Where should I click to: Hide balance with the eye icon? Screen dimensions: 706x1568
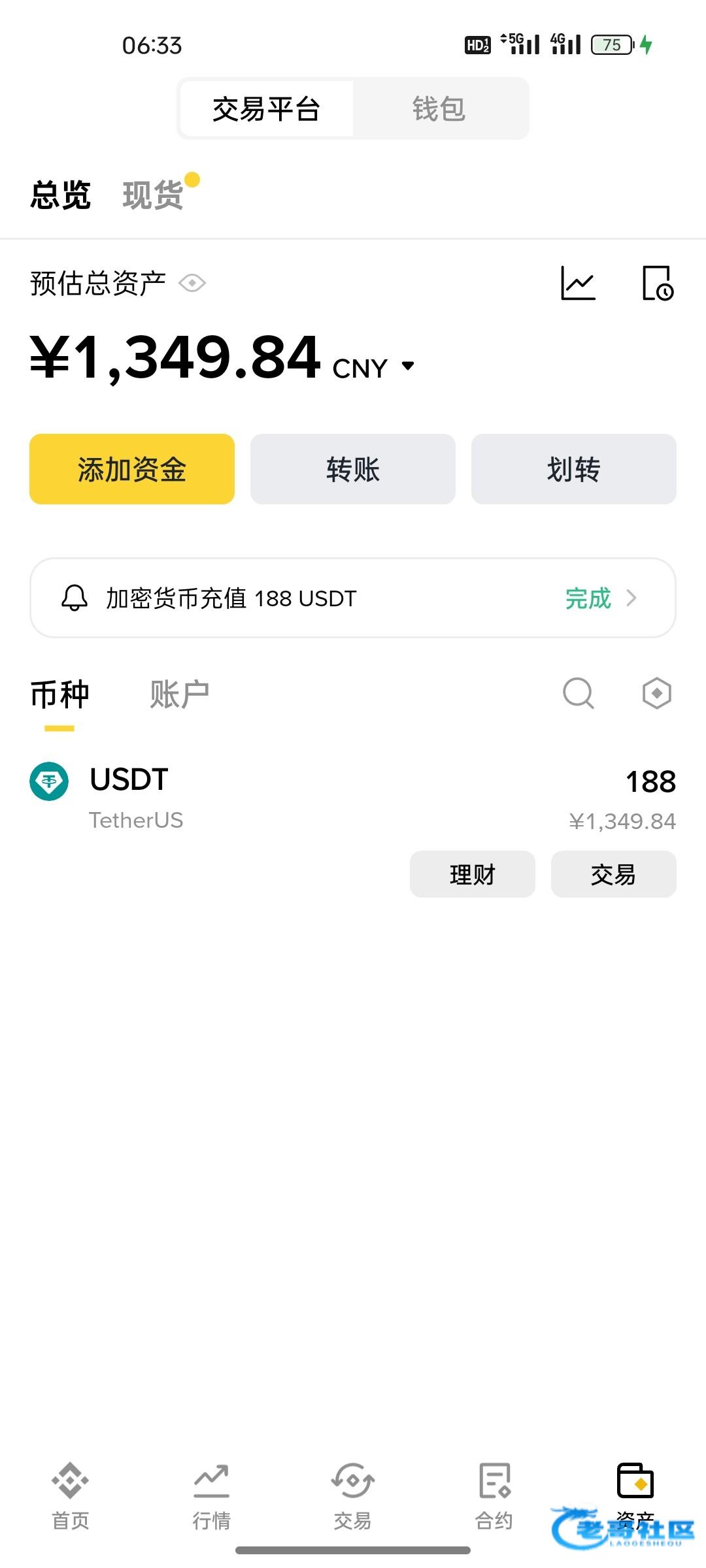(x=192, y=284)
